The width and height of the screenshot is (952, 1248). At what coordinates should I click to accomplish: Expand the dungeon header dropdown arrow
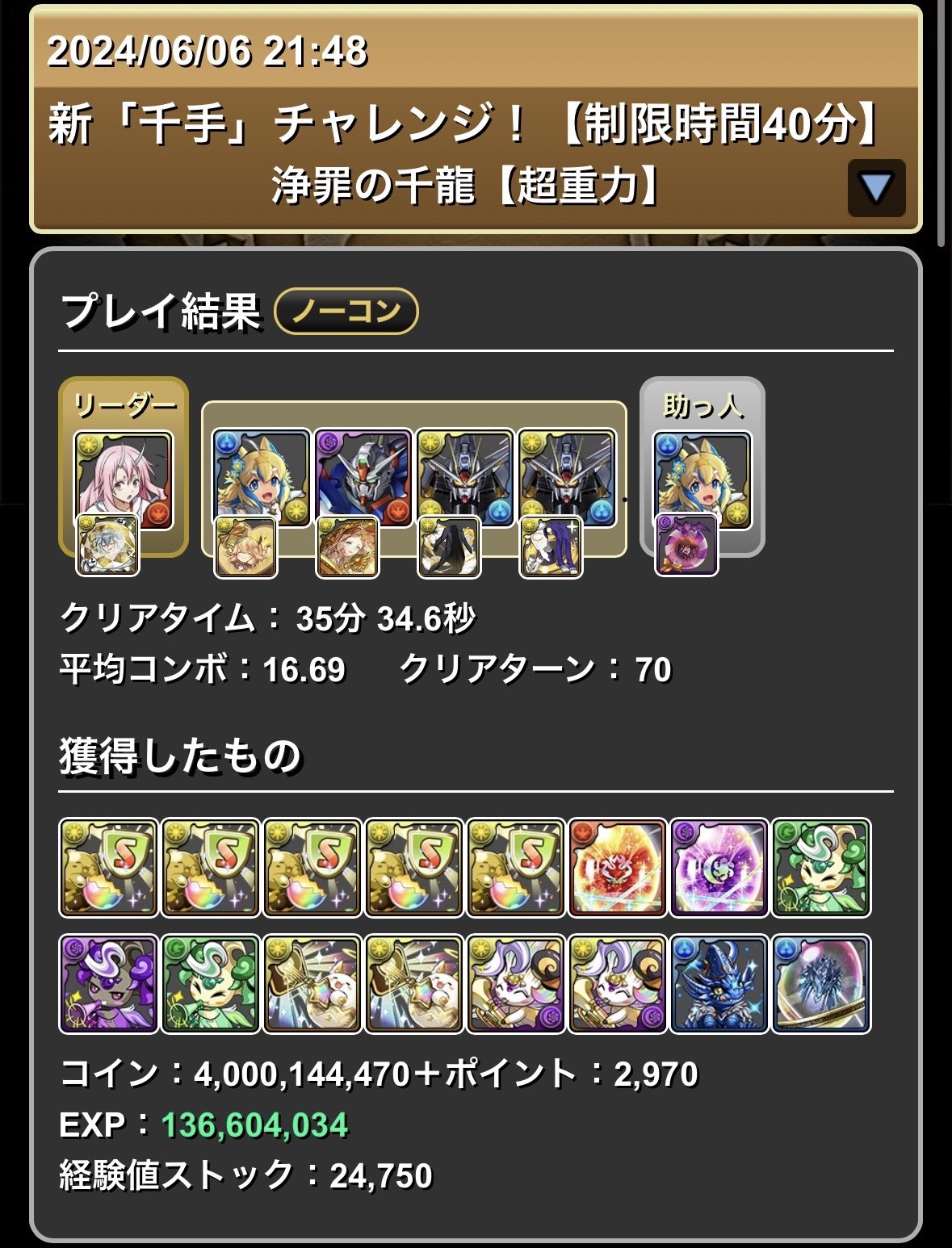coord(876,188)
